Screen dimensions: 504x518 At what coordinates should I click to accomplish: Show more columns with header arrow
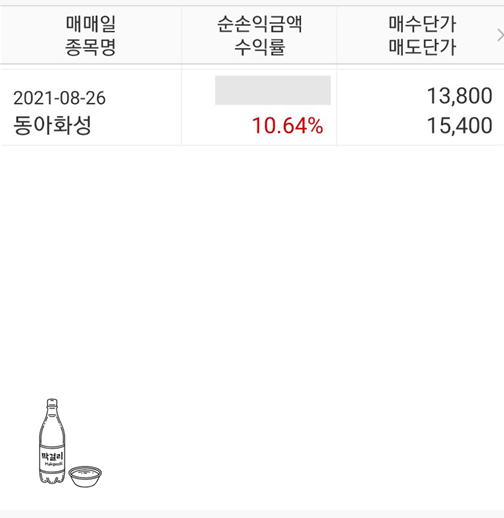coord(500,35)
